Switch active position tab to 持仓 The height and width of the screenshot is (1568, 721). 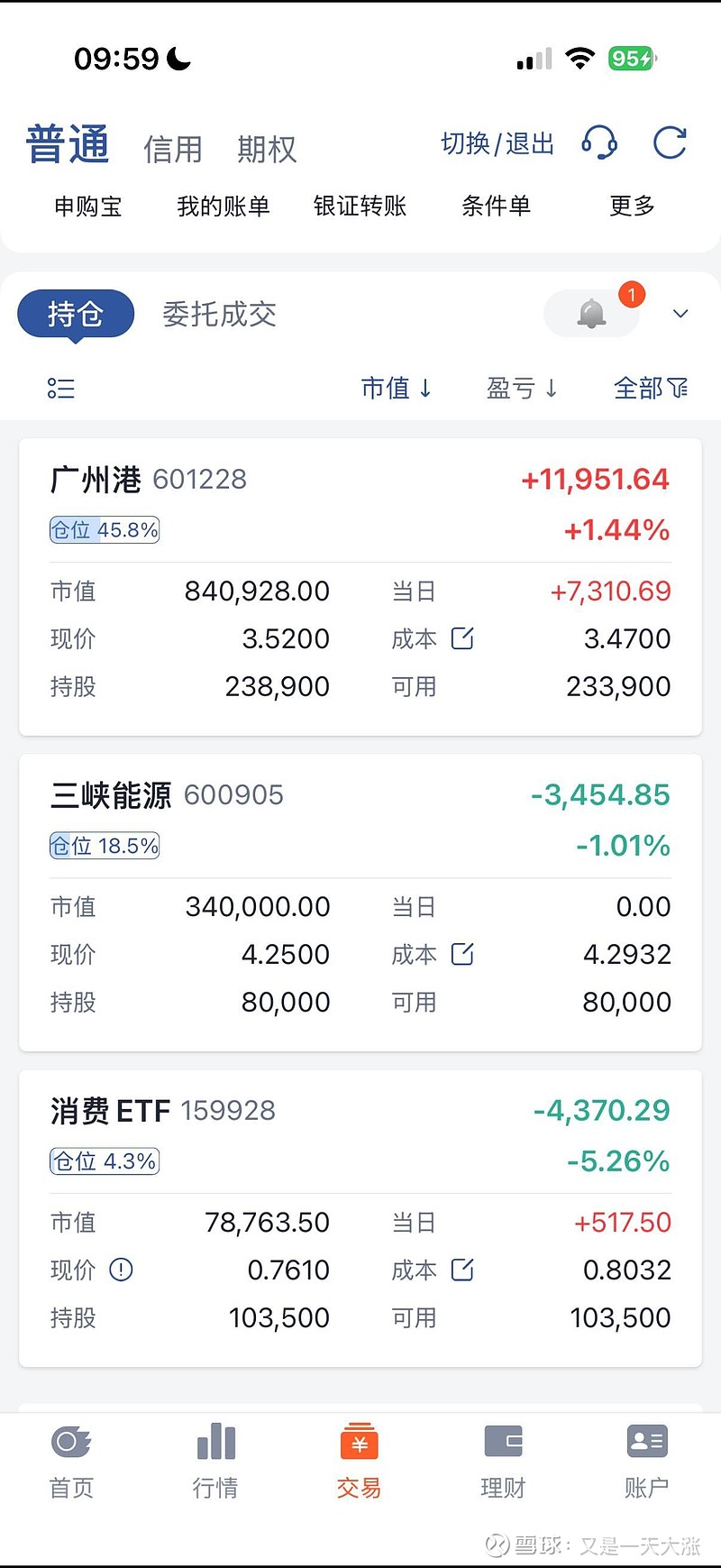tap(75, 313)
